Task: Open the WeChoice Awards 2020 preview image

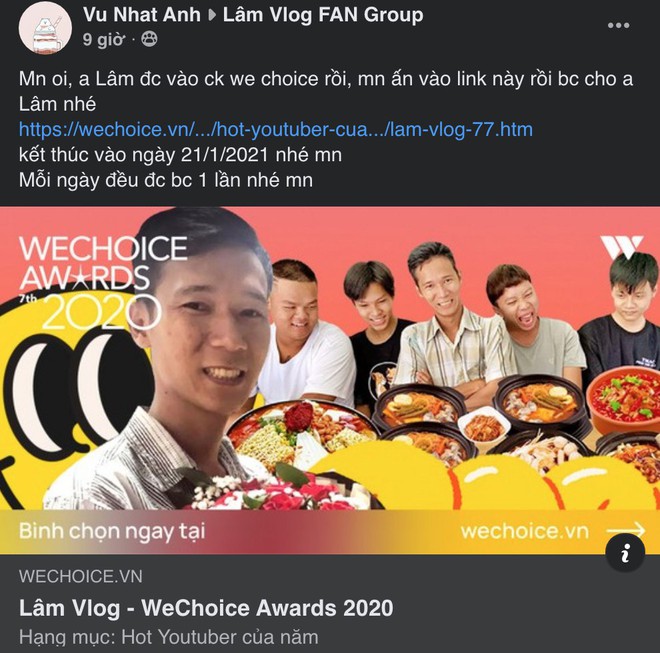Action: point(330,380)
